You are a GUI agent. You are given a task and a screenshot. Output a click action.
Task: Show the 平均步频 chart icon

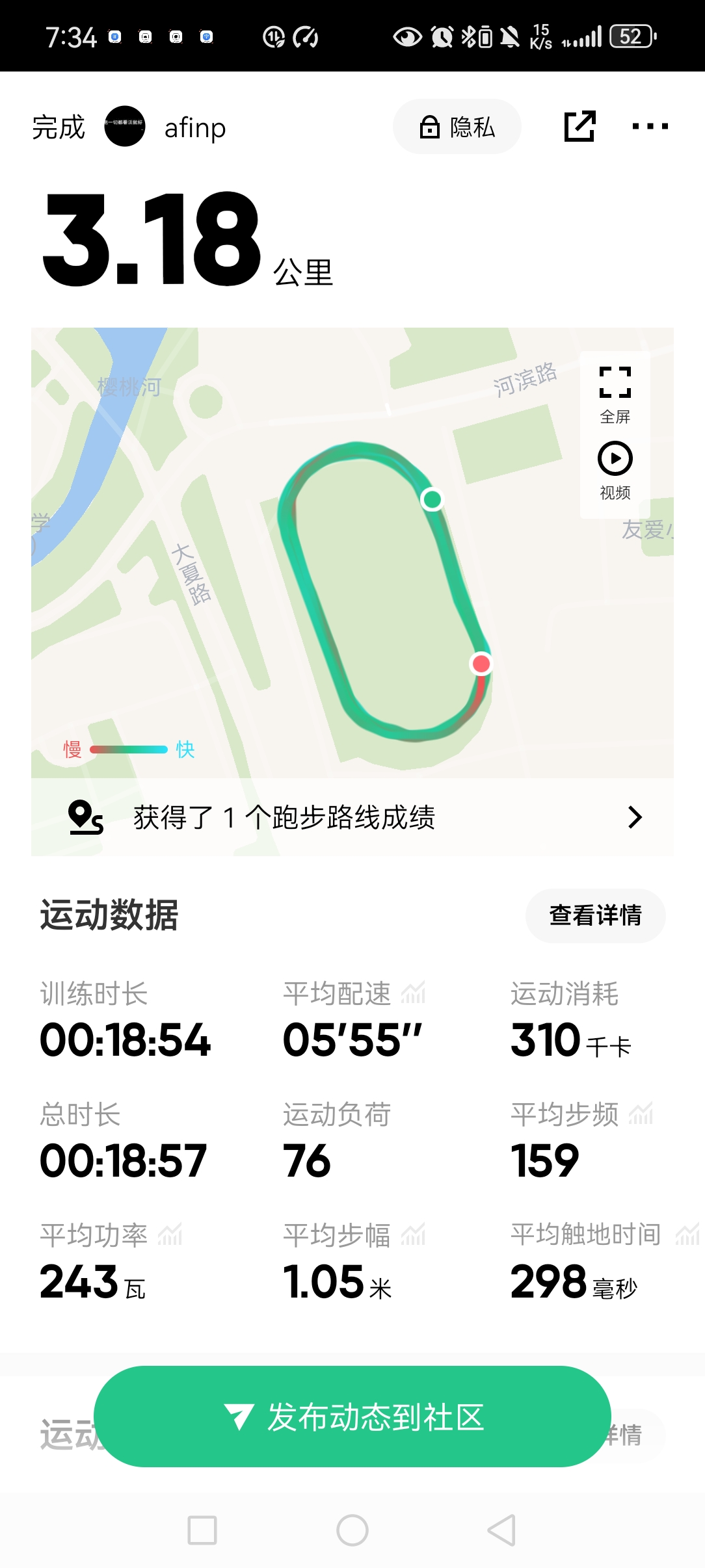pyautogui.click(x=641, y=1114)
